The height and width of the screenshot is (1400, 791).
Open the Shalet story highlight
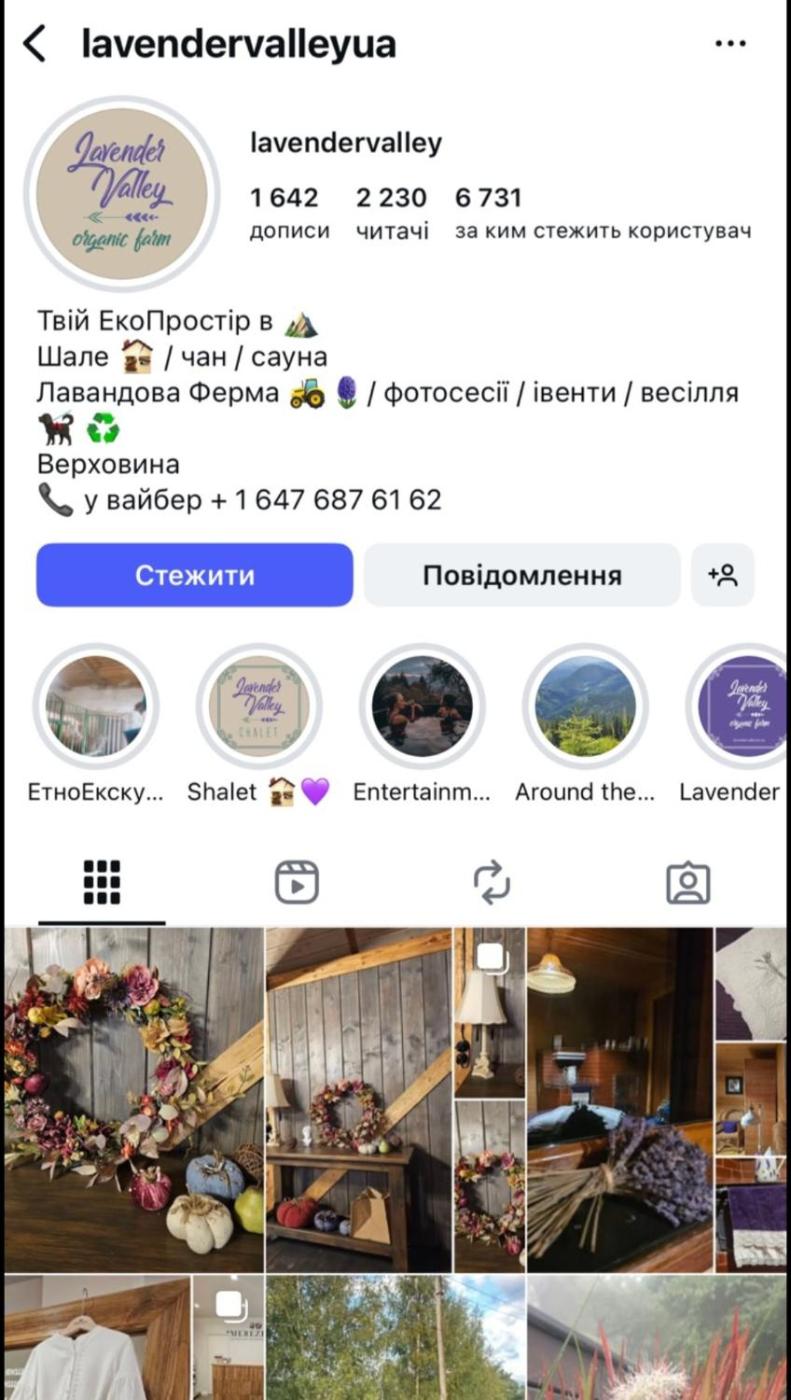(259, 706)
